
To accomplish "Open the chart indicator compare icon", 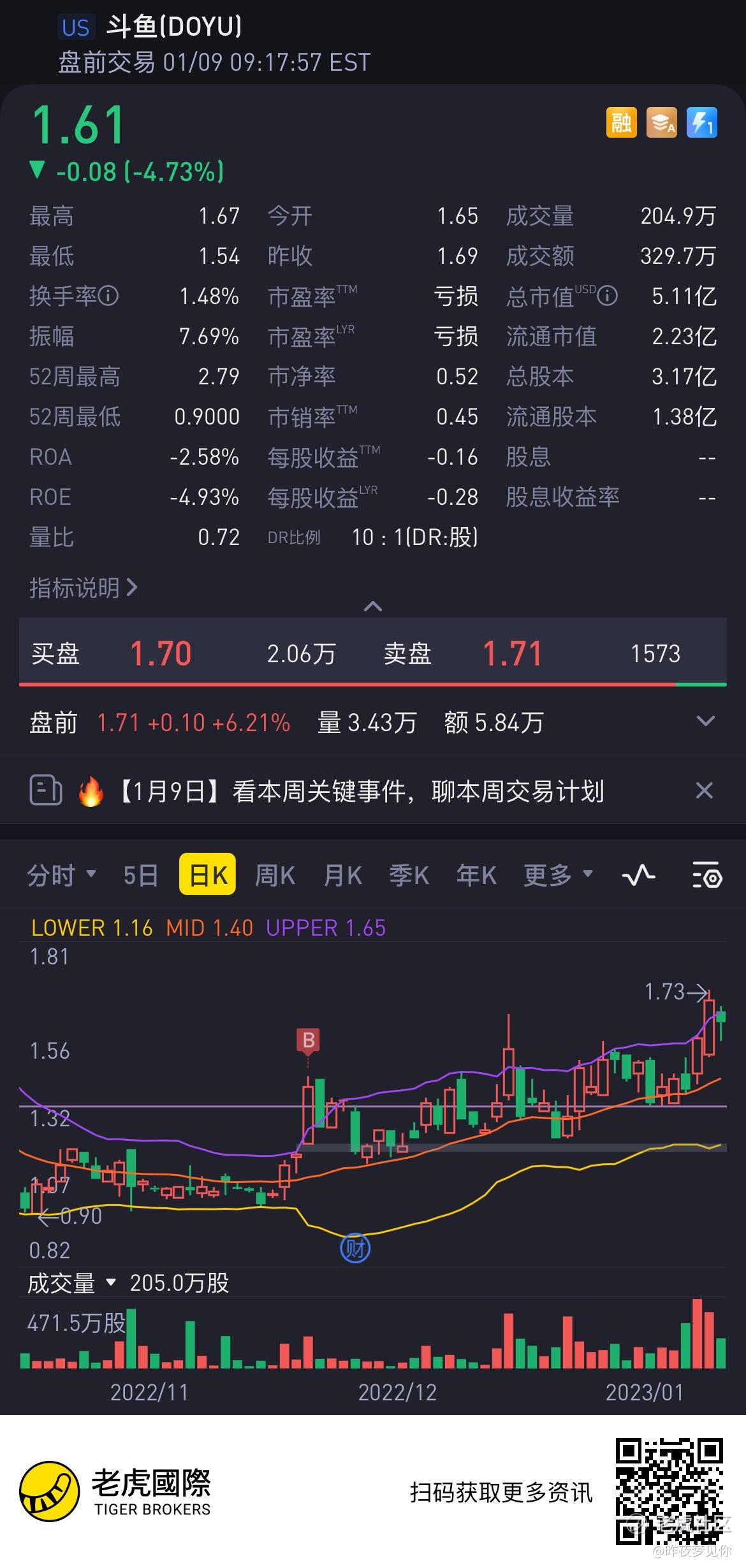I will [x=638, y=875].
